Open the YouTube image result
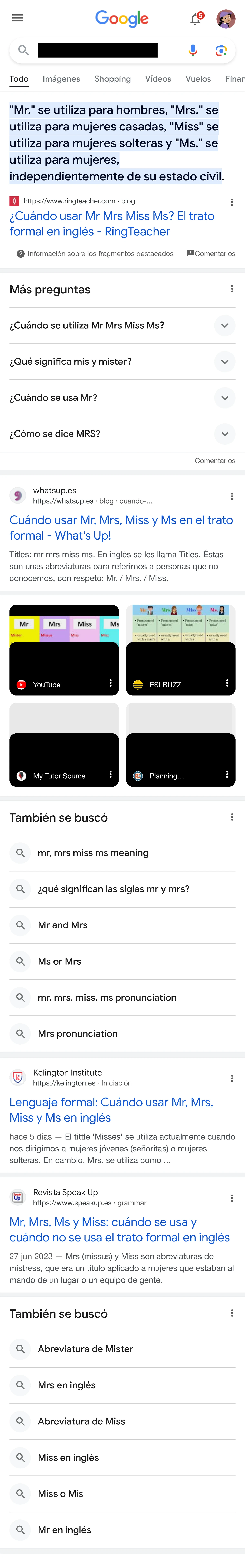The image size is (245, 1568). [64, 650]
